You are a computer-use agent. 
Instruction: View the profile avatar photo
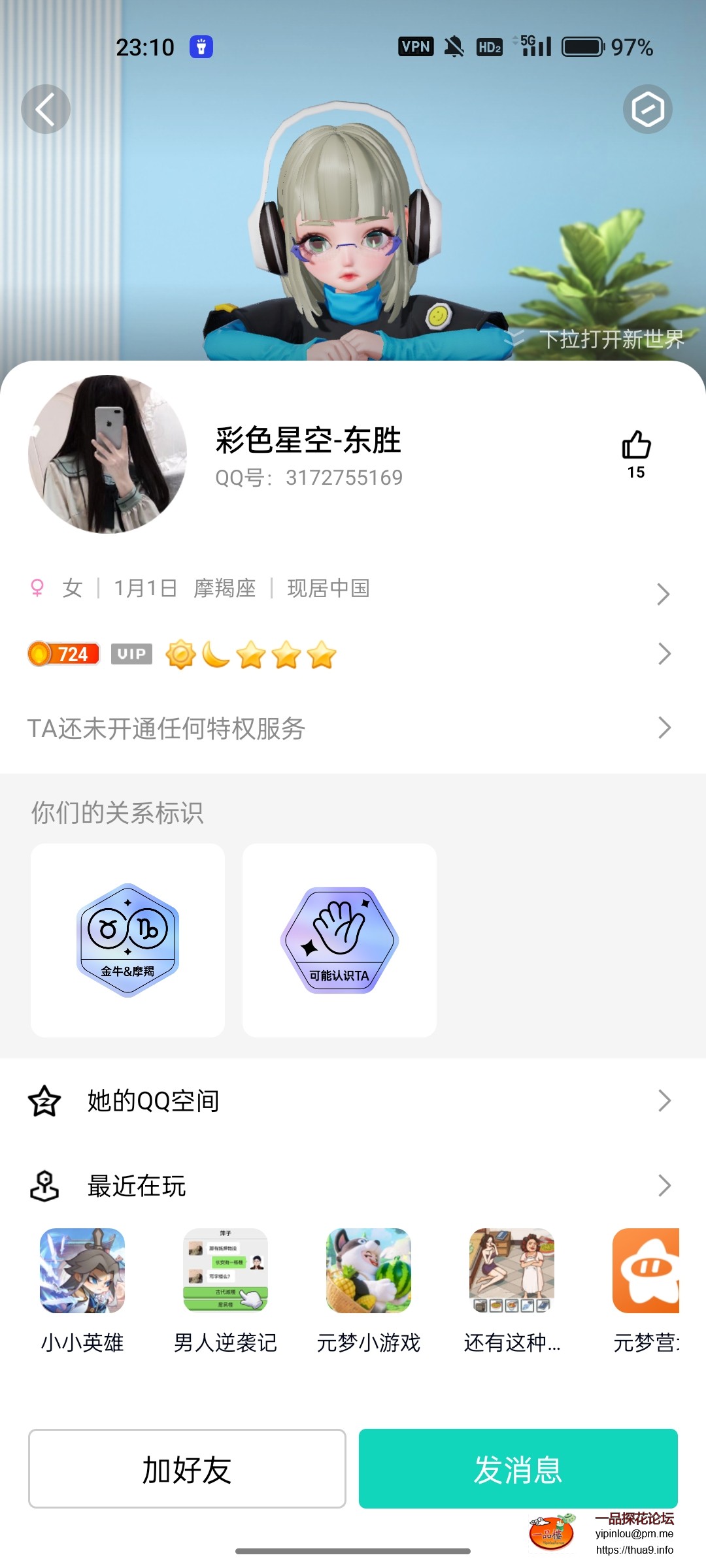tap(108, 454)
